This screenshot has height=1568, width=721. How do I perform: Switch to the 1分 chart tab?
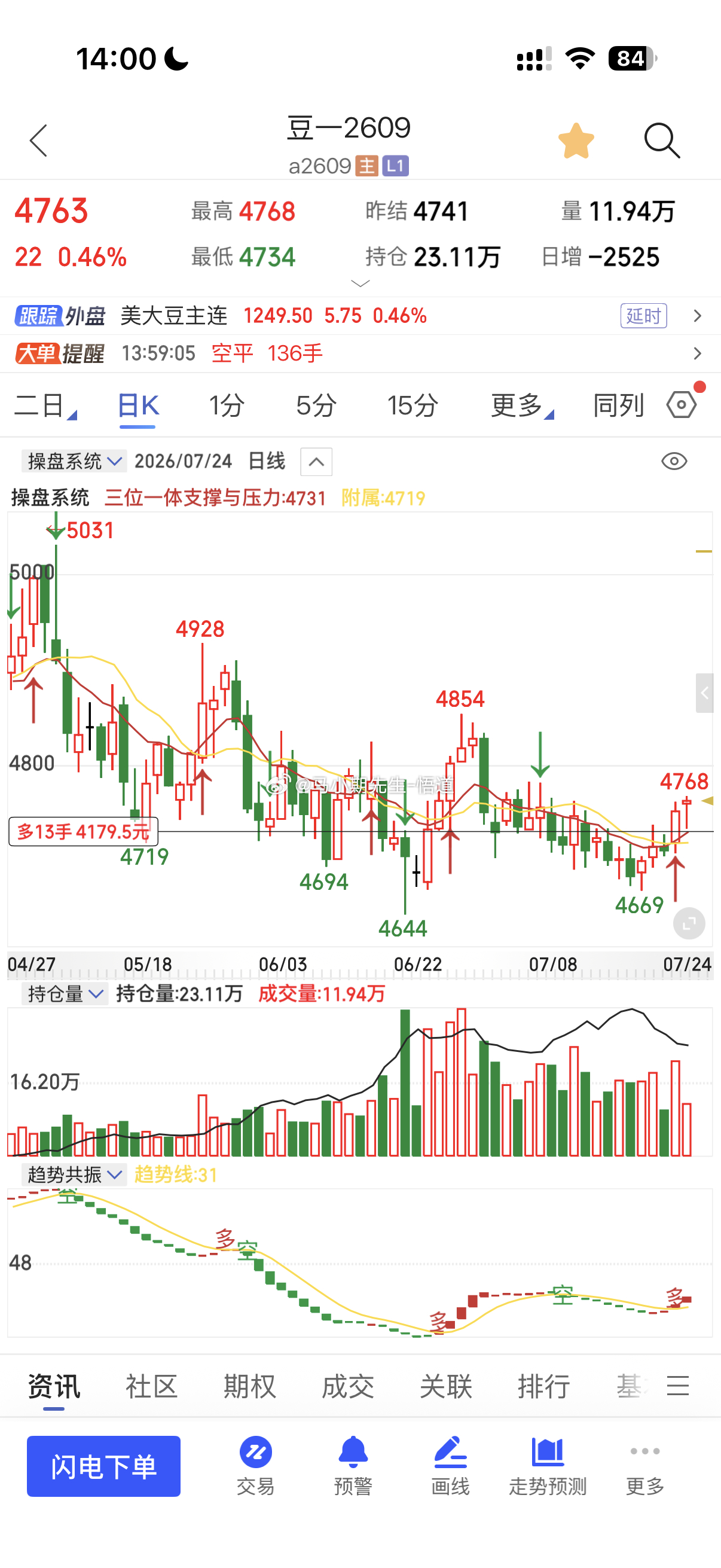pyautogui.click(x=227, y=405)
